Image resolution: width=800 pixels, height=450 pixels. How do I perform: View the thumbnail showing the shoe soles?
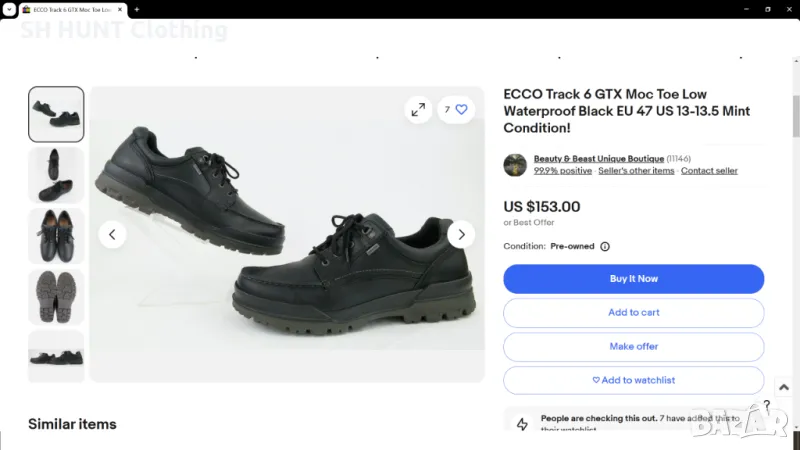click(x=56, y=296)
